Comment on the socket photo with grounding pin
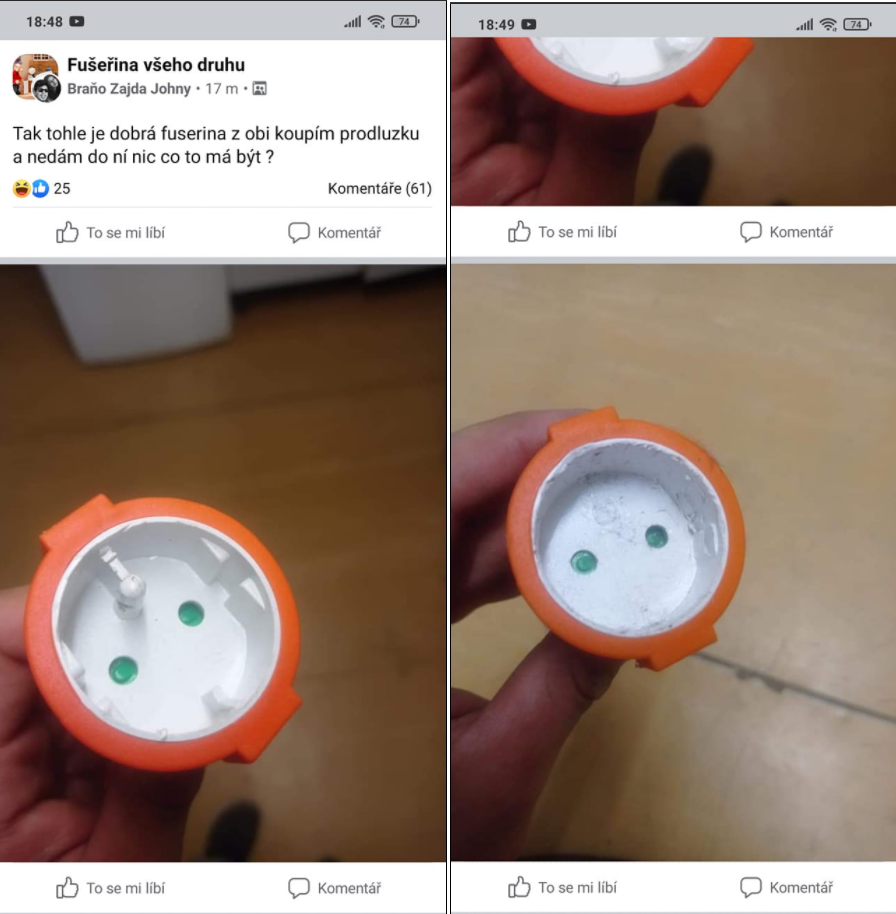 point(335,888)
